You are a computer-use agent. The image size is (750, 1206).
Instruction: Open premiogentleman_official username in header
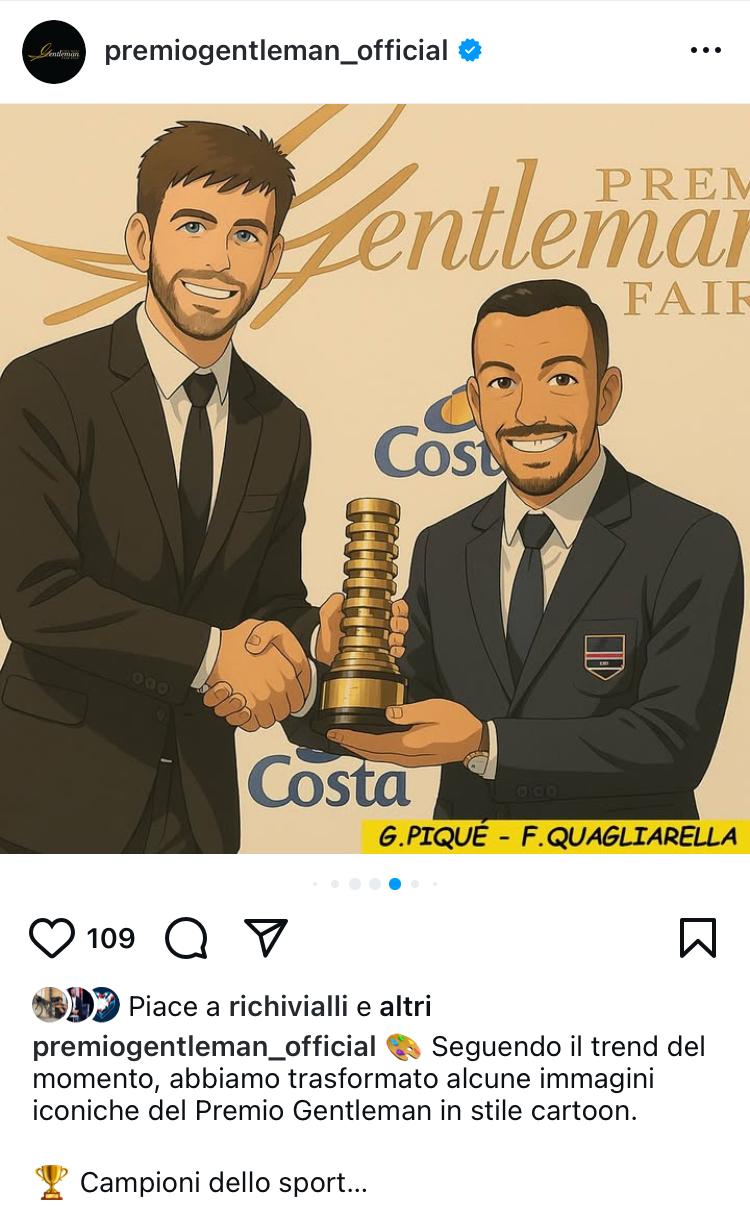pyautogui.click(x=276, y=50)
